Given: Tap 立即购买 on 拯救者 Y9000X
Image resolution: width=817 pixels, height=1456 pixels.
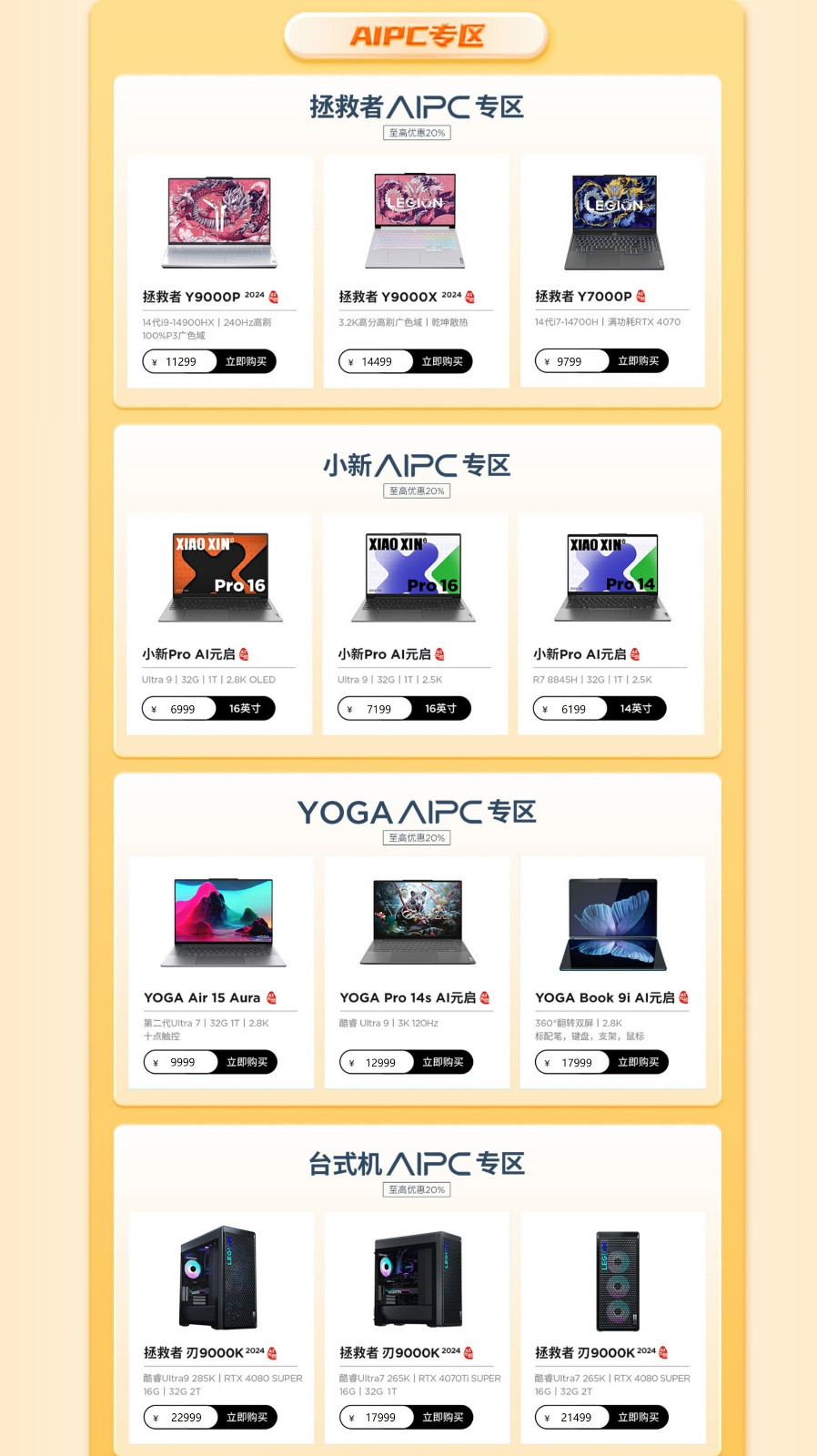Looking at the screenshot, I should 442,361.
